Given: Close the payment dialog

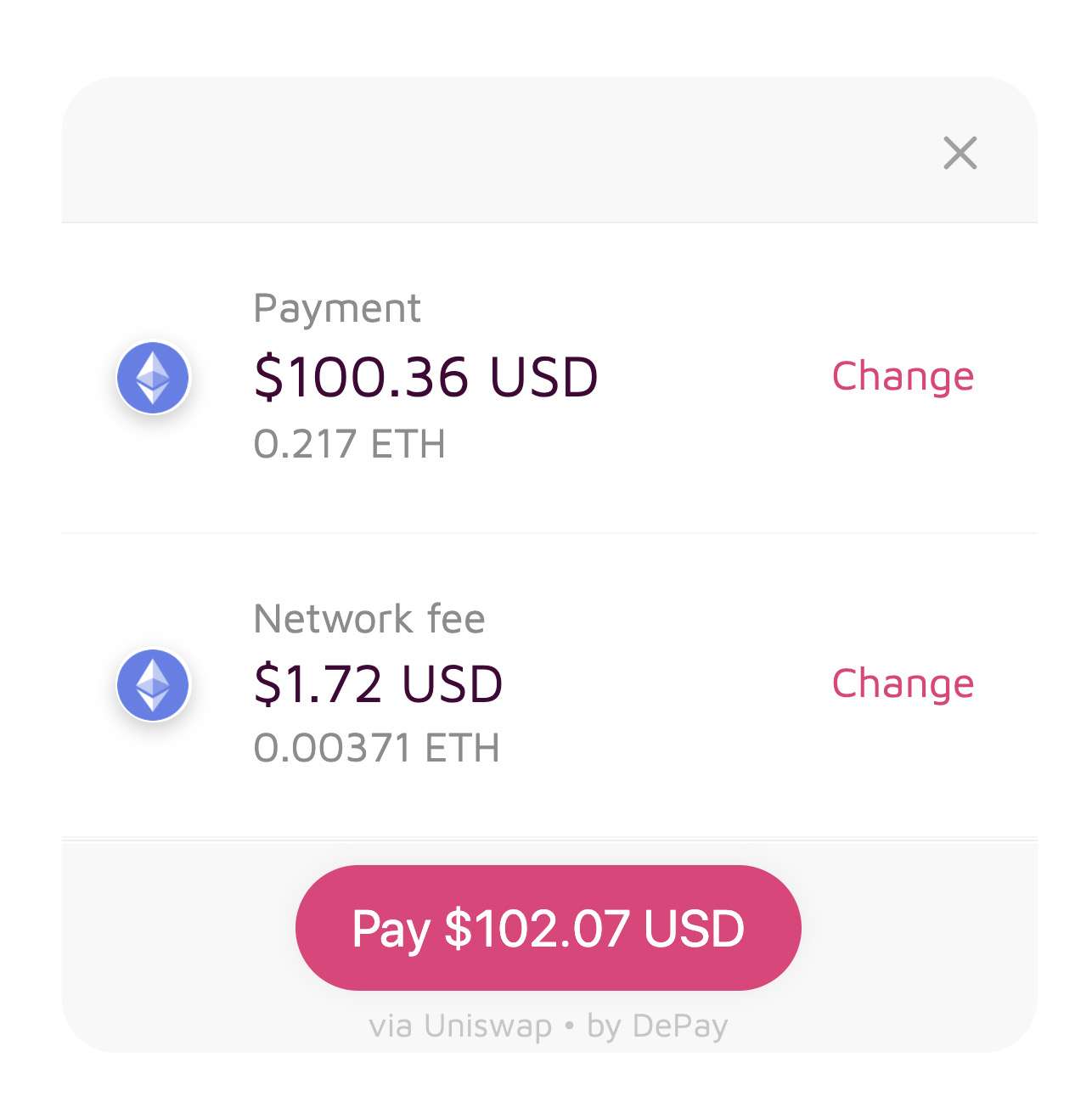Looking at the screenshot, I should click(x=960, y=154).
